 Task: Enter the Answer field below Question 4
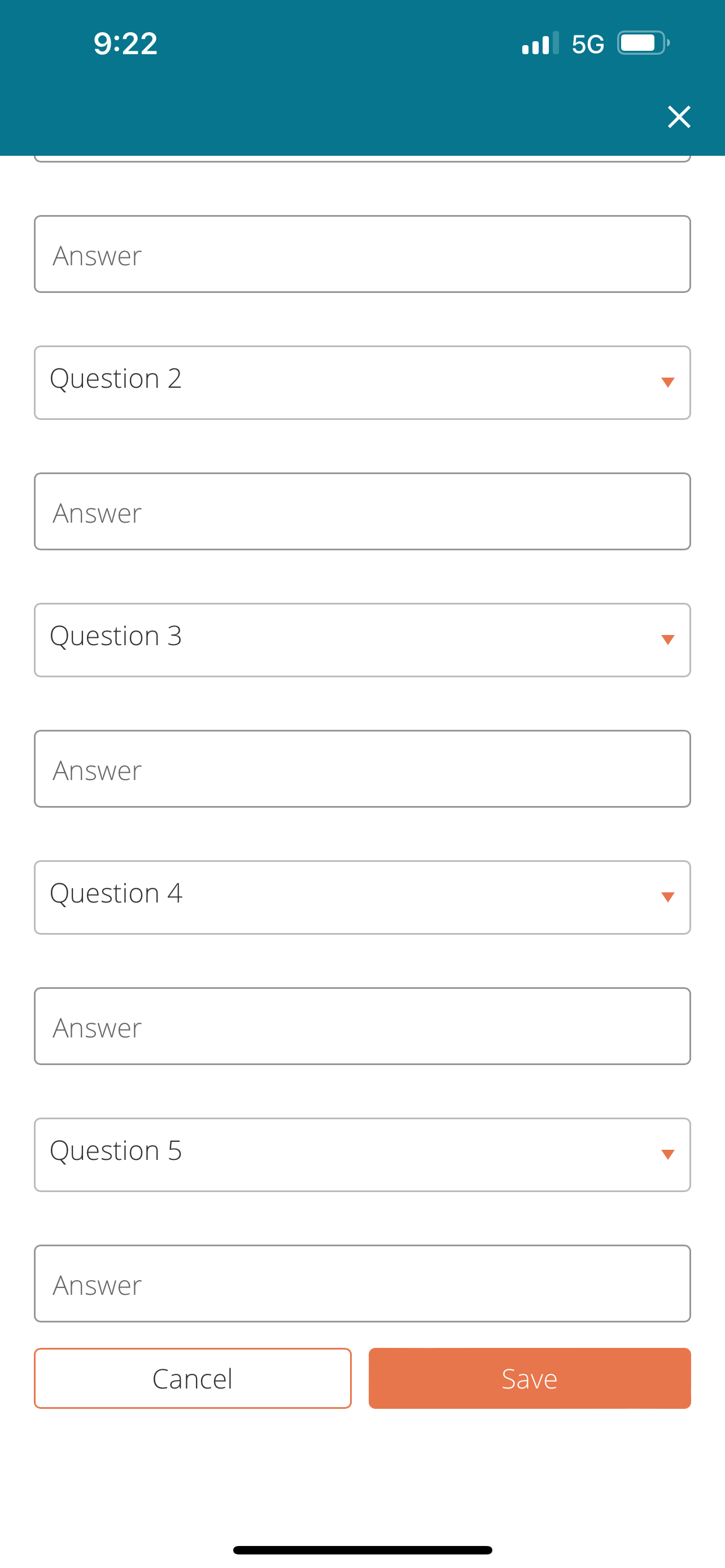[x=362, y=1026]
